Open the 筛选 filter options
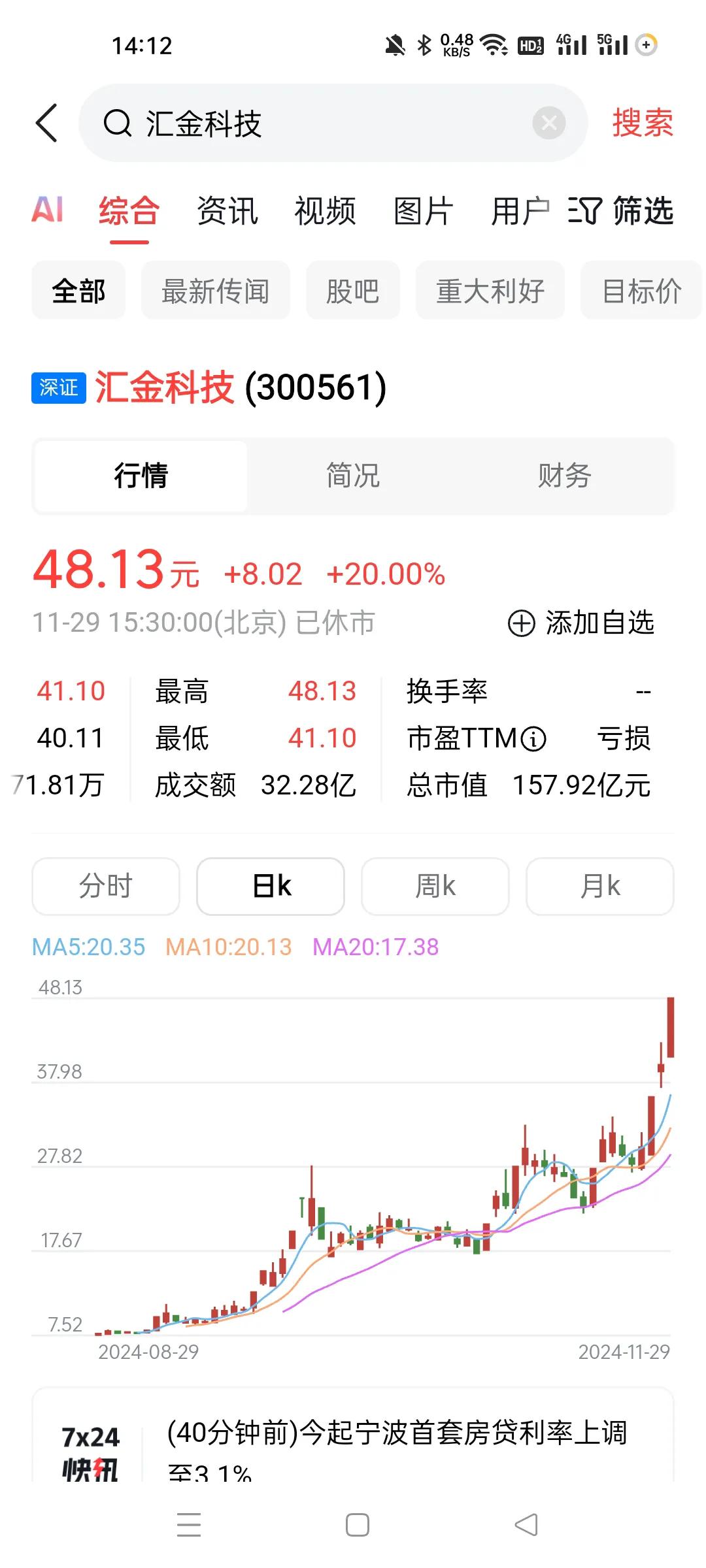 click(621, 210)
